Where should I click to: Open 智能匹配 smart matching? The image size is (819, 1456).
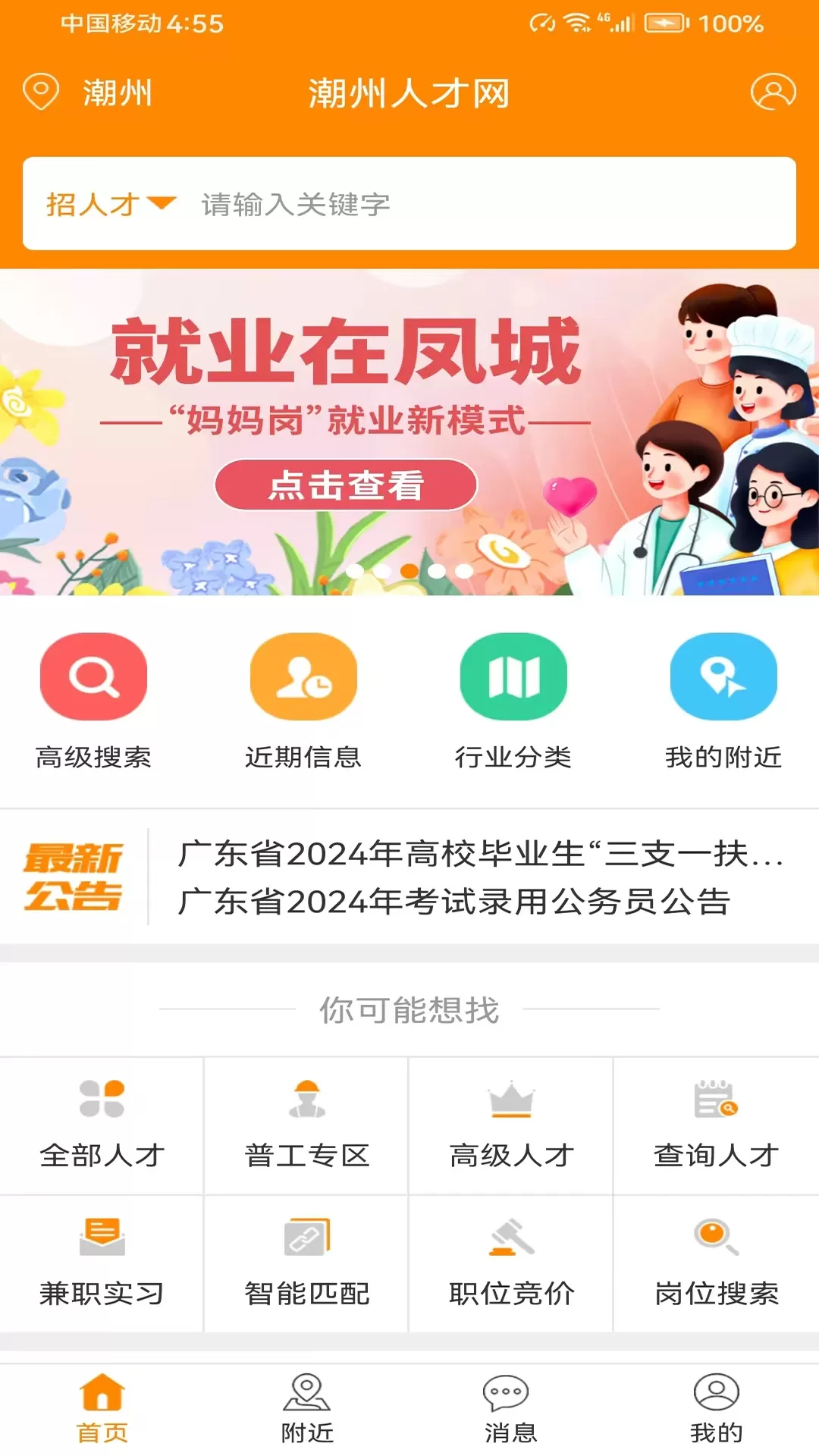(x=306, y=1263)
